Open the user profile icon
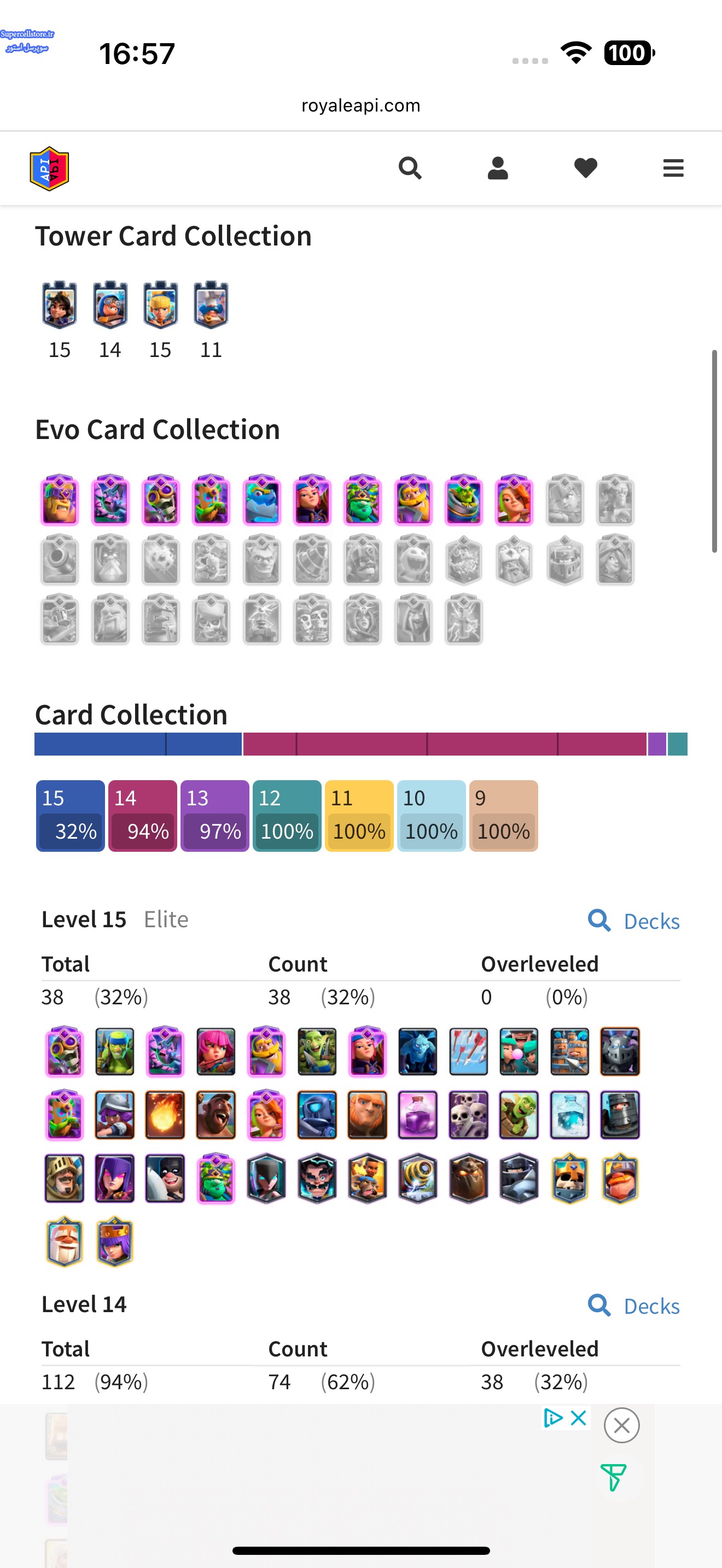The height and width of the screenshot is (1568, 722). point(497,168)
